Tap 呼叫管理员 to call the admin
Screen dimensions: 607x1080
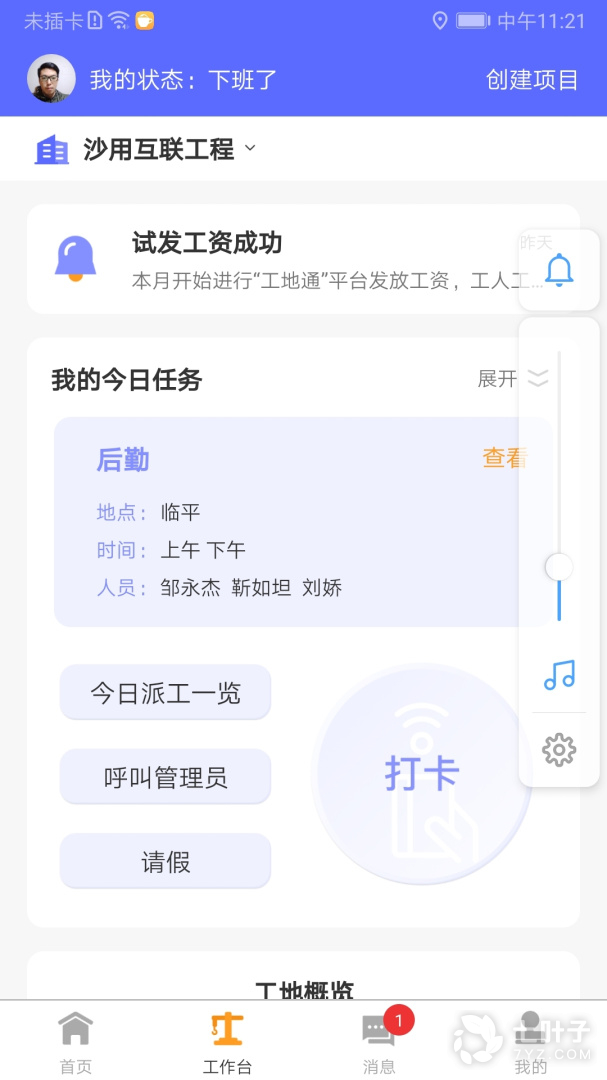(165, 777)
